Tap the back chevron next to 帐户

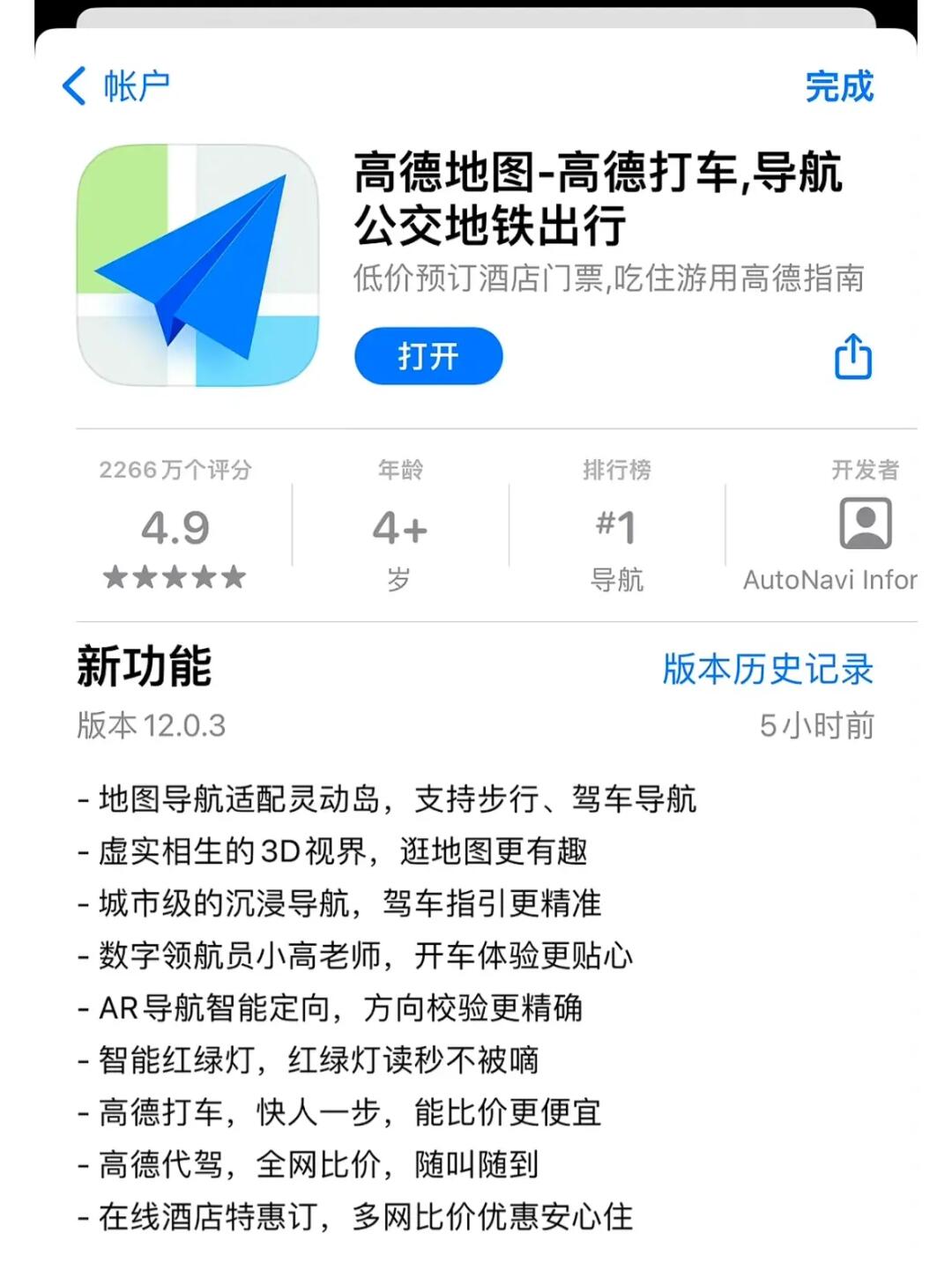point(75,85)
